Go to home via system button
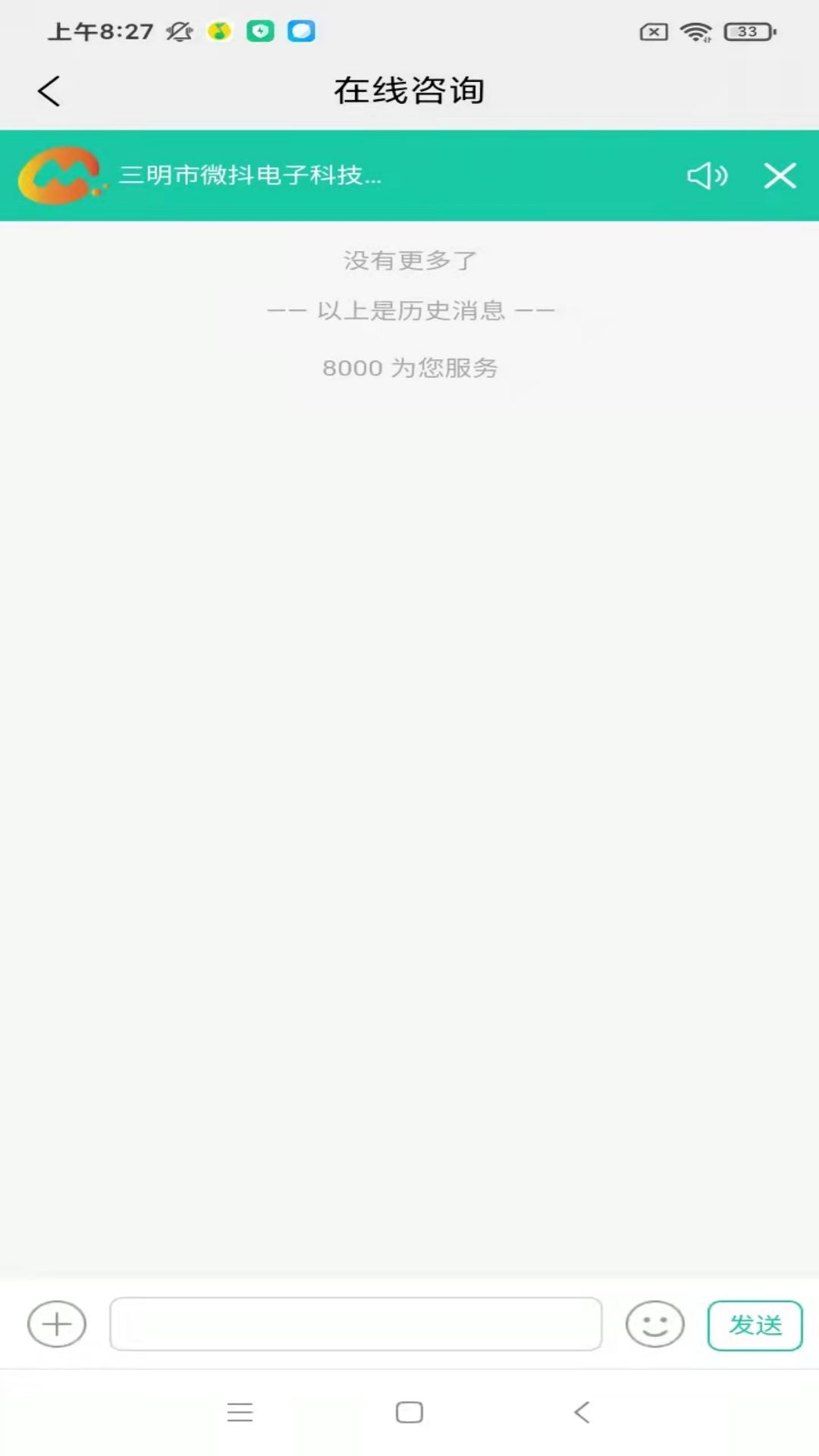 (409, 1412)
